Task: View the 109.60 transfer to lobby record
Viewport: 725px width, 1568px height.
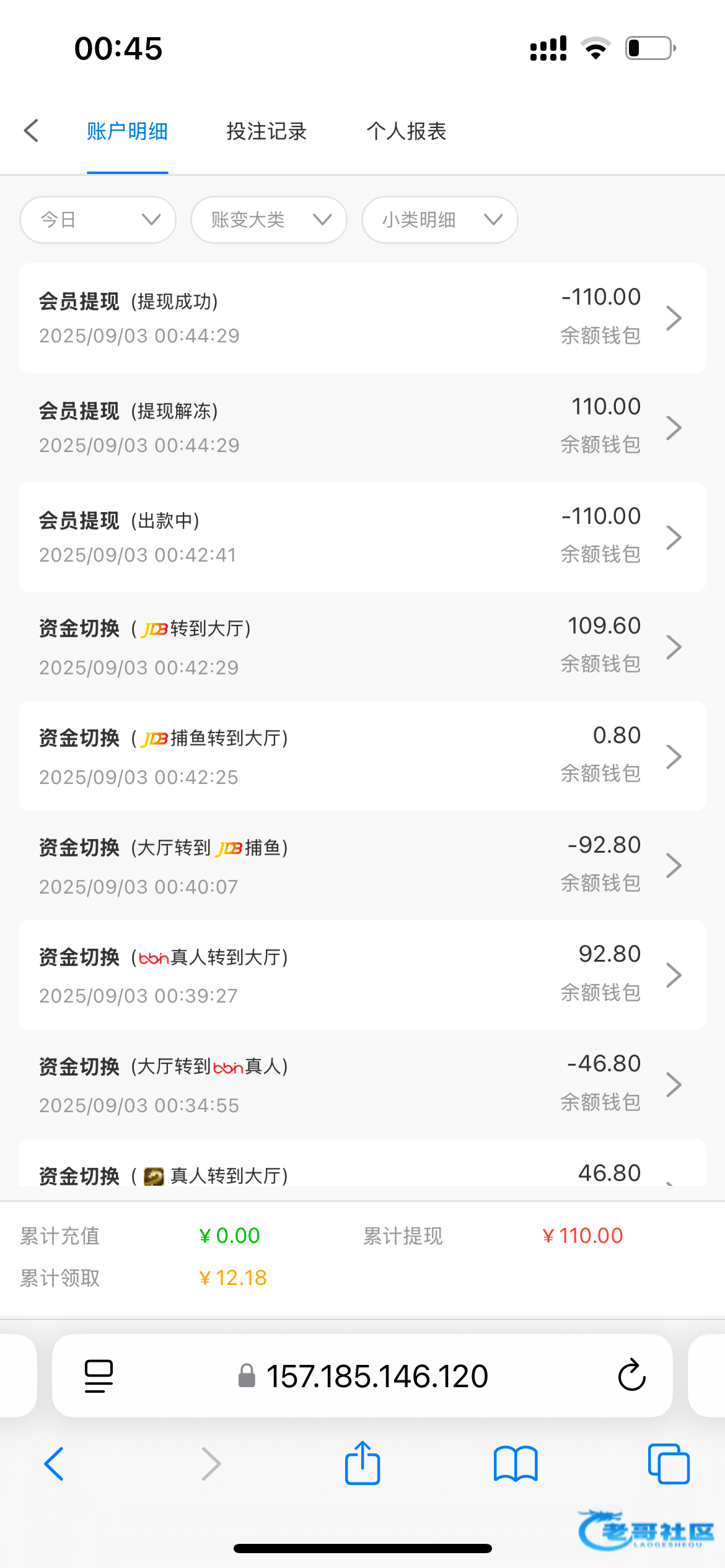Action: [362, 647]
